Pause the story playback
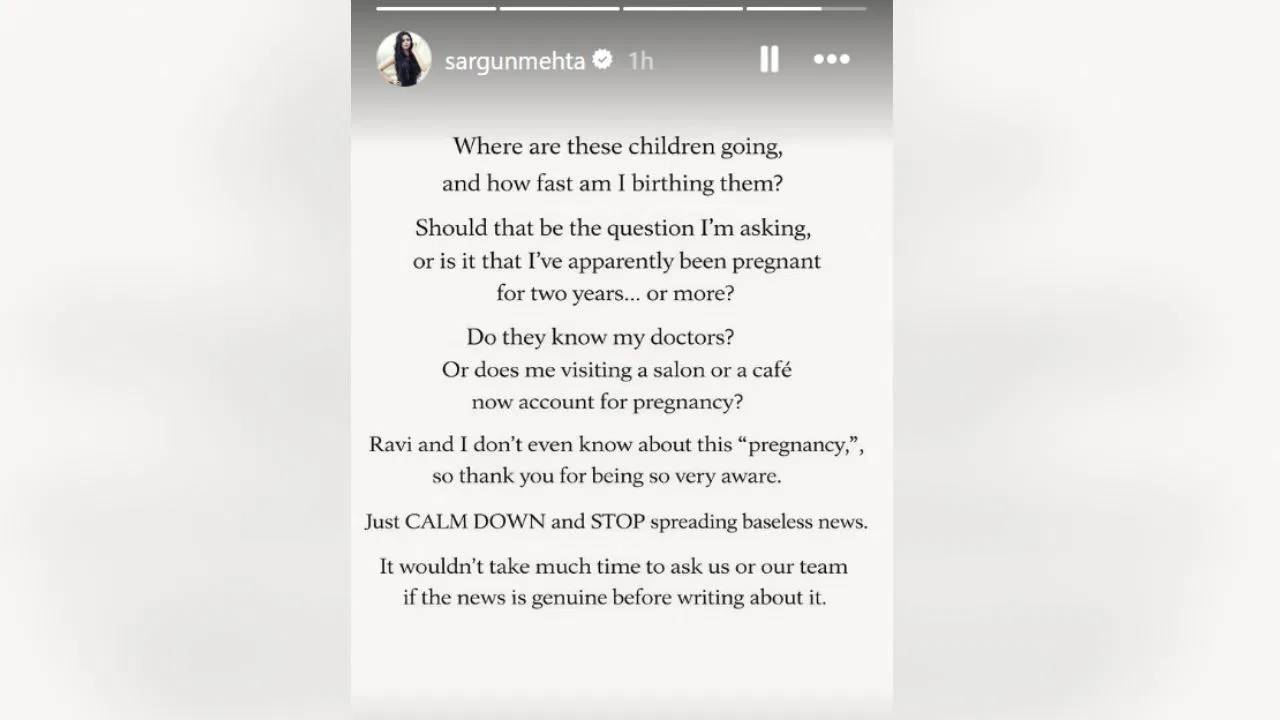The image size is (1280, 720). pyautogui.click(x=769, y=60)
